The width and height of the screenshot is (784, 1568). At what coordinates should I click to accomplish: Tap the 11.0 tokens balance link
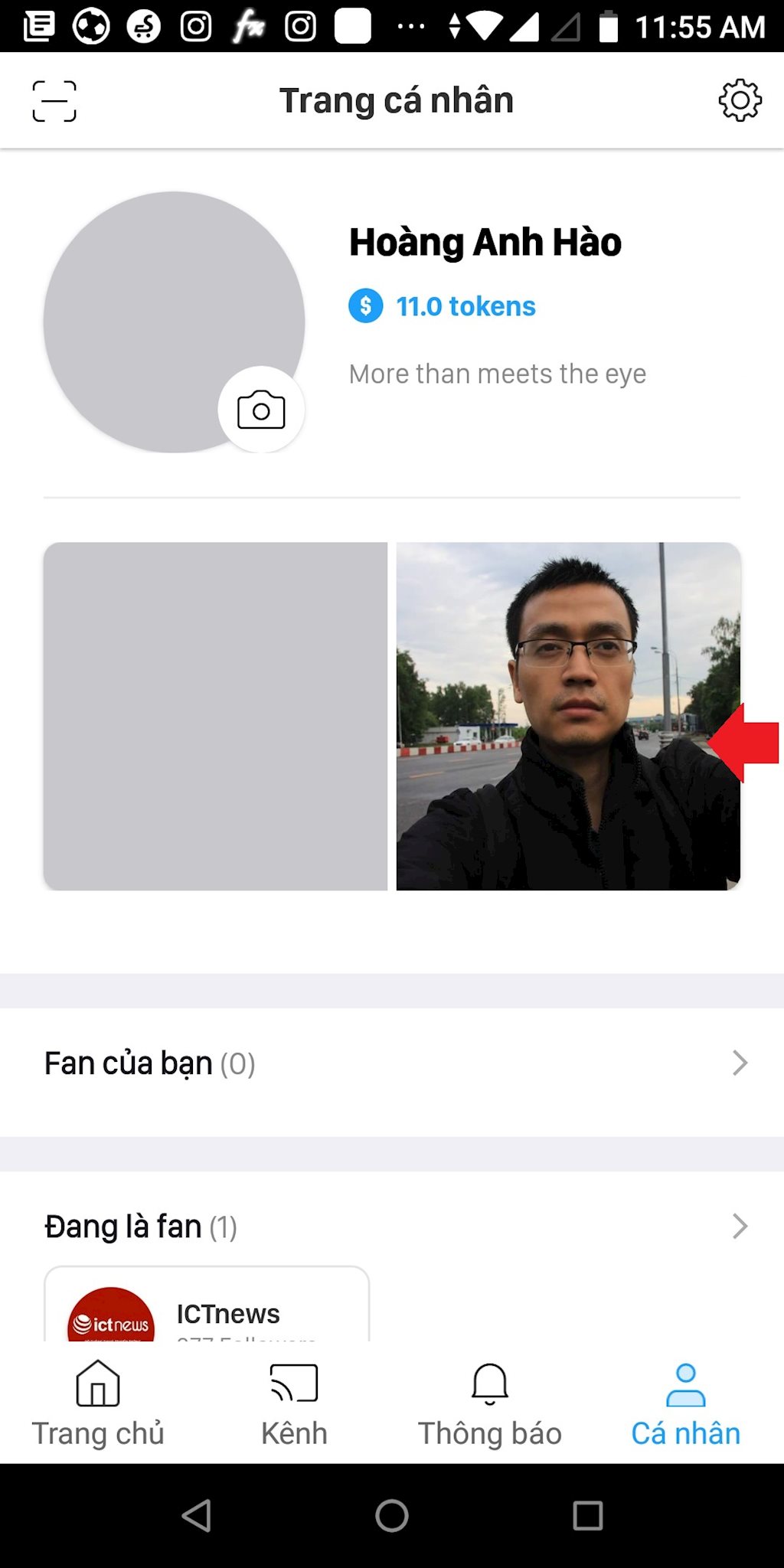pyautogui.click(x=464, y=305)
